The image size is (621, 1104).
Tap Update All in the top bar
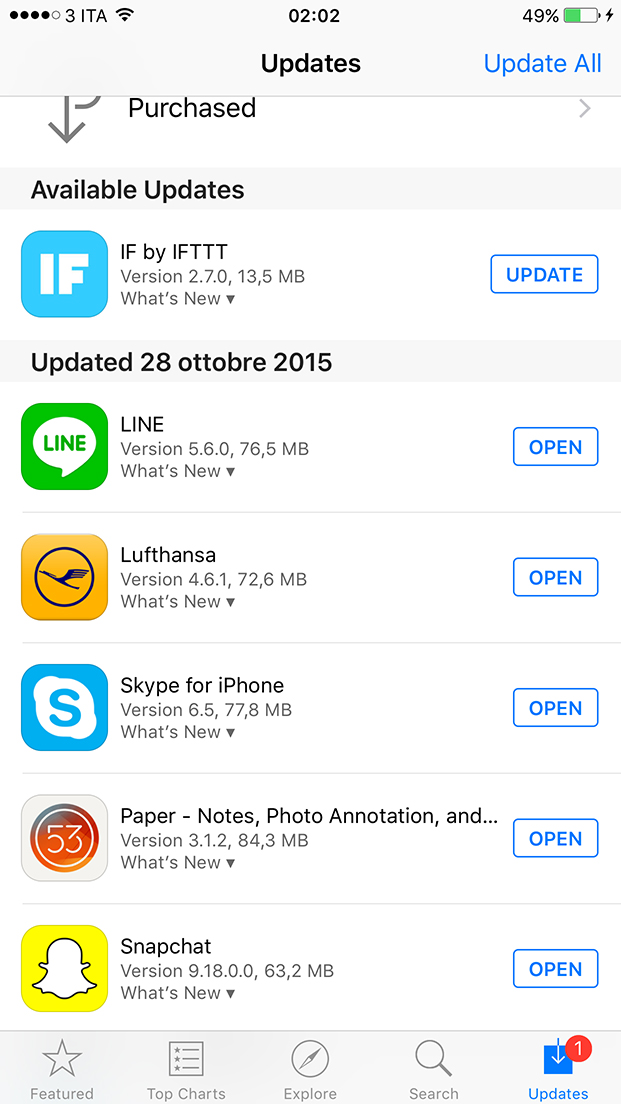(x=542, y=64)
